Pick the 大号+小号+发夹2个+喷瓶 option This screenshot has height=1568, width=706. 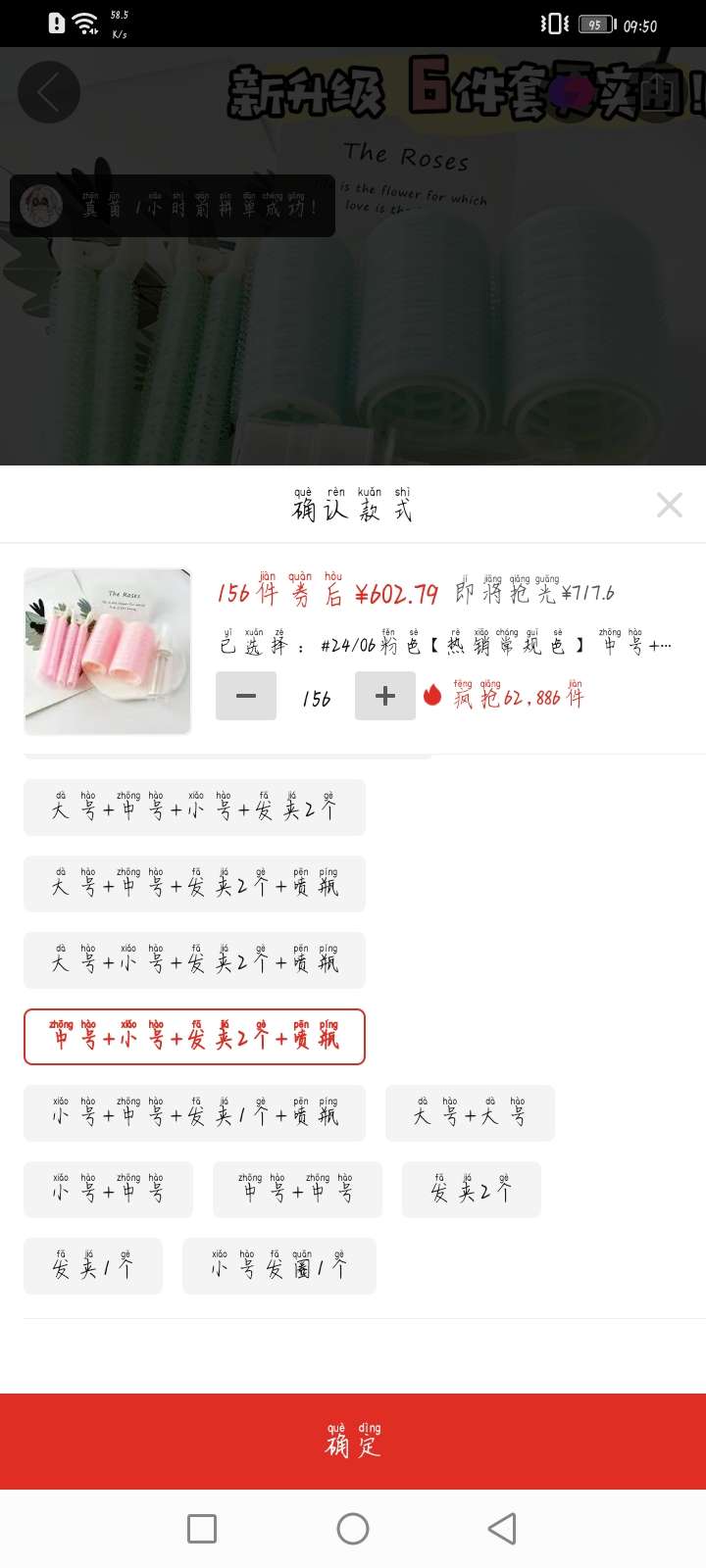(x=194, y=960)
